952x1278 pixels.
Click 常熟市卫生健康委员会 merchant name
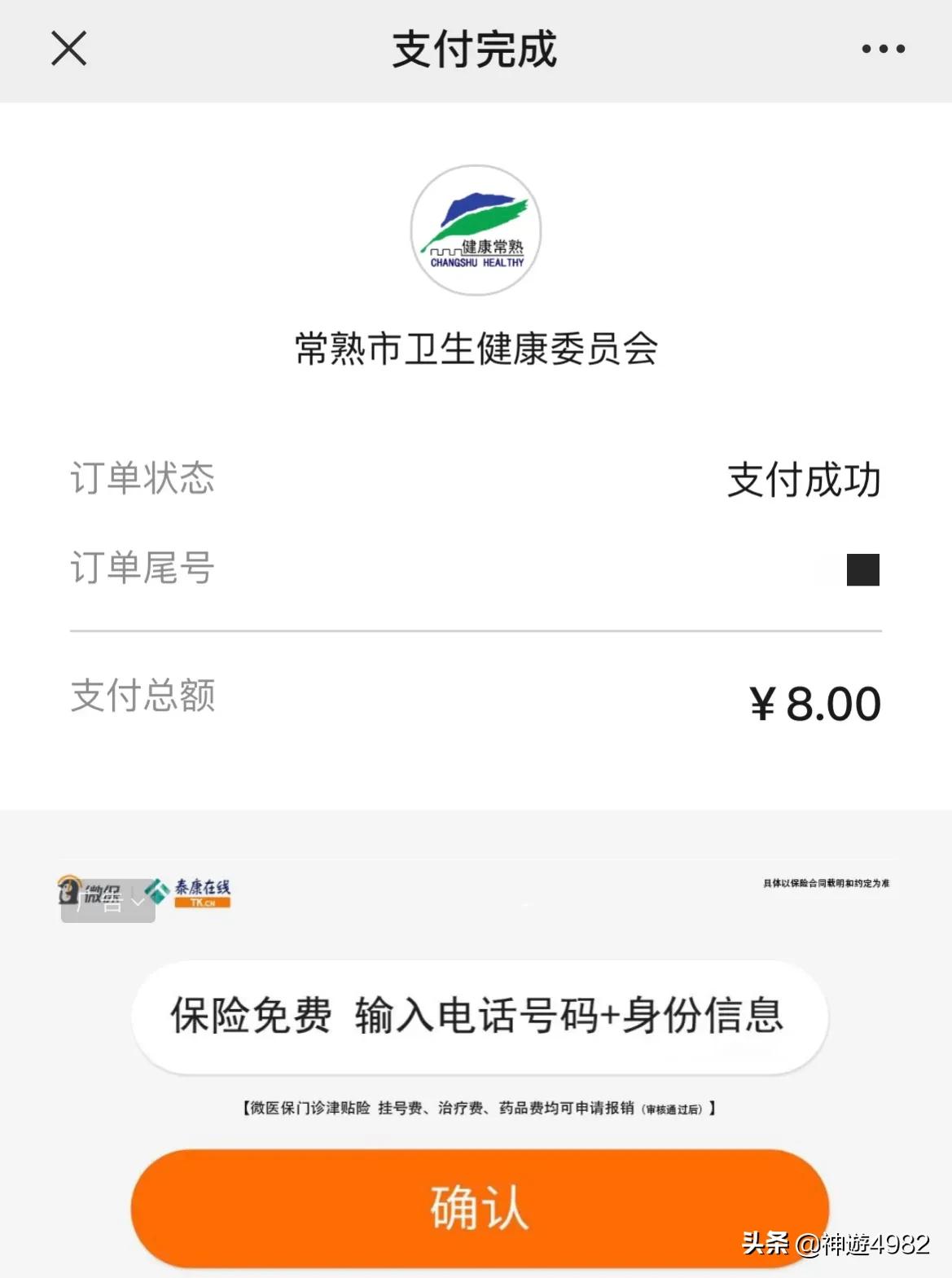click(x=476, y=348)
